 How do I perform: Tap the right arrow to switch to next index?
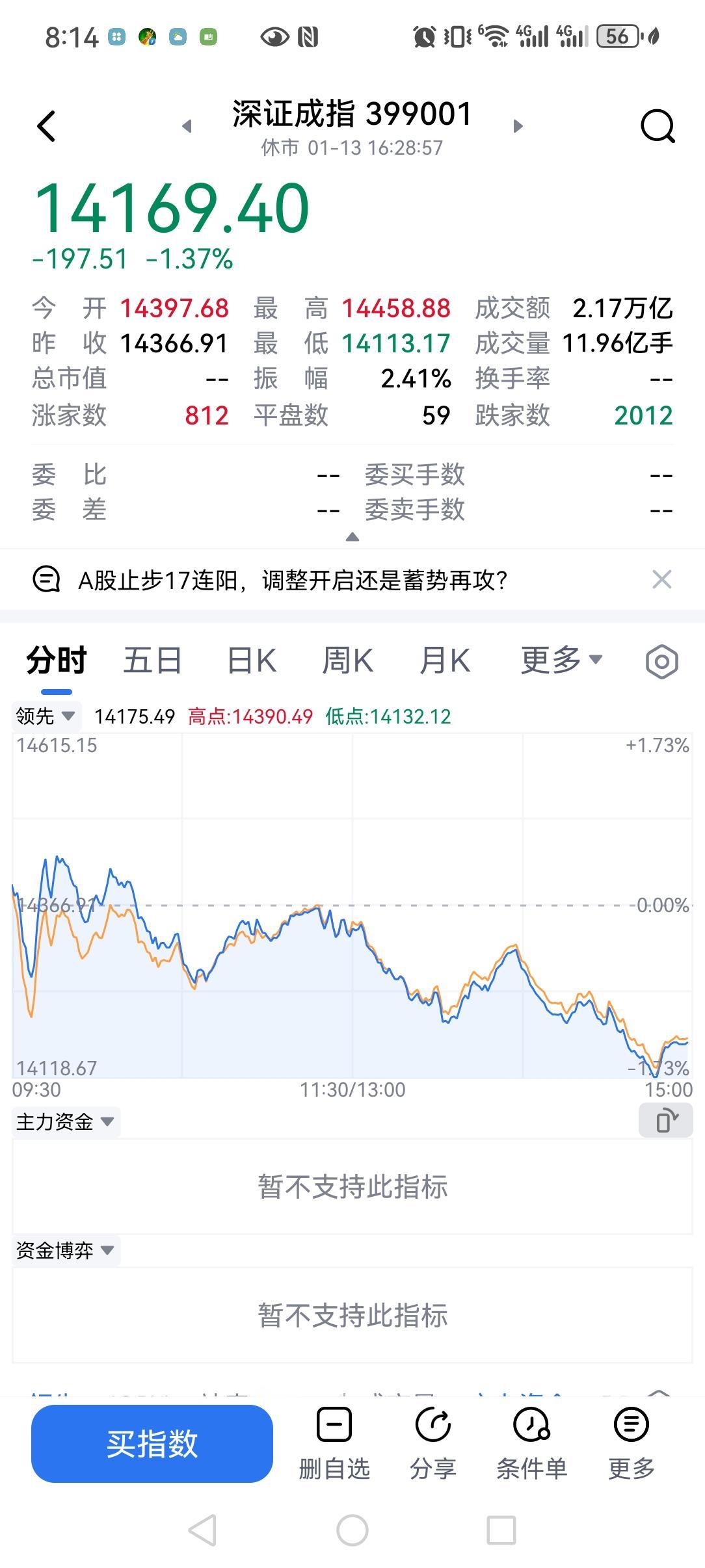[x=517, y=127]
